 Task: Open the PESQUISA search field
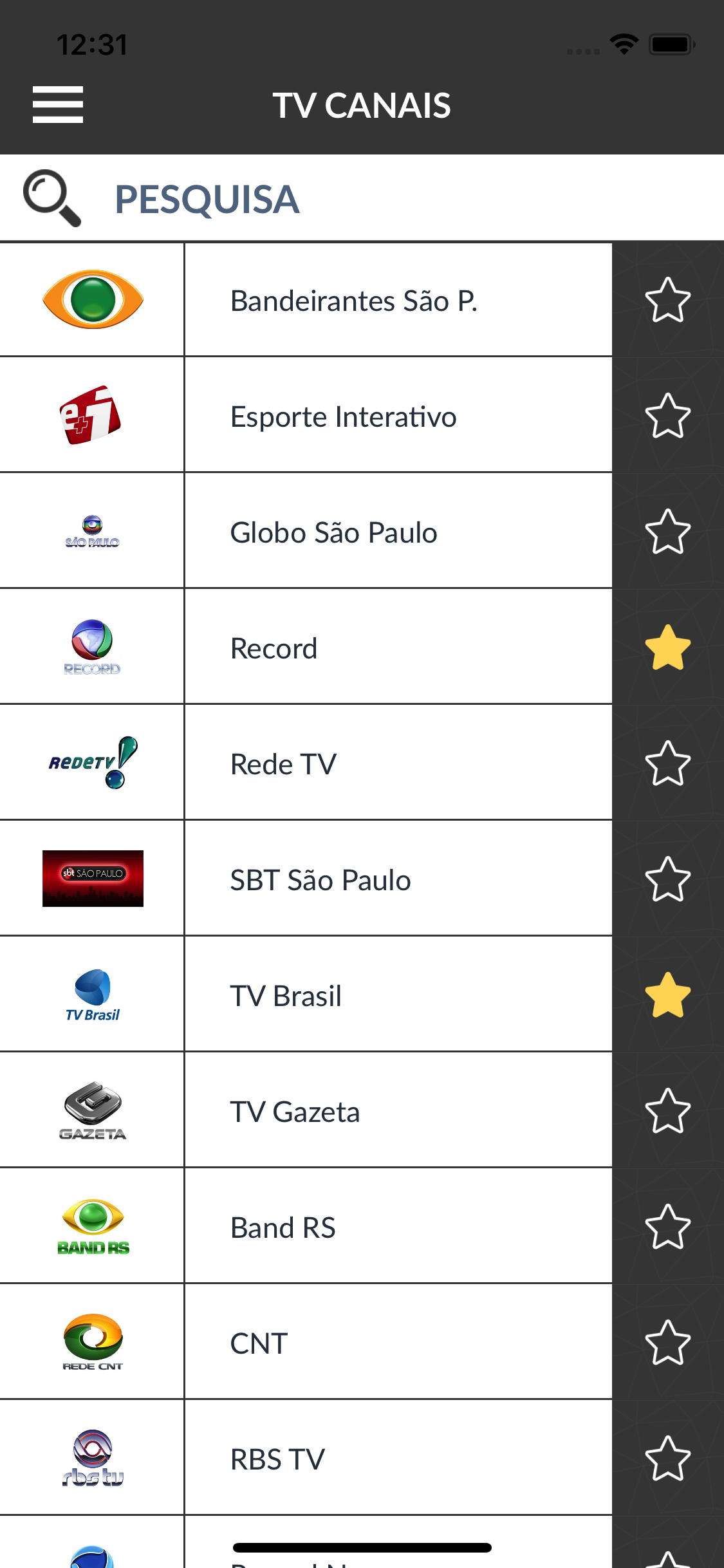pyautogui.click(x=207, y=200)
